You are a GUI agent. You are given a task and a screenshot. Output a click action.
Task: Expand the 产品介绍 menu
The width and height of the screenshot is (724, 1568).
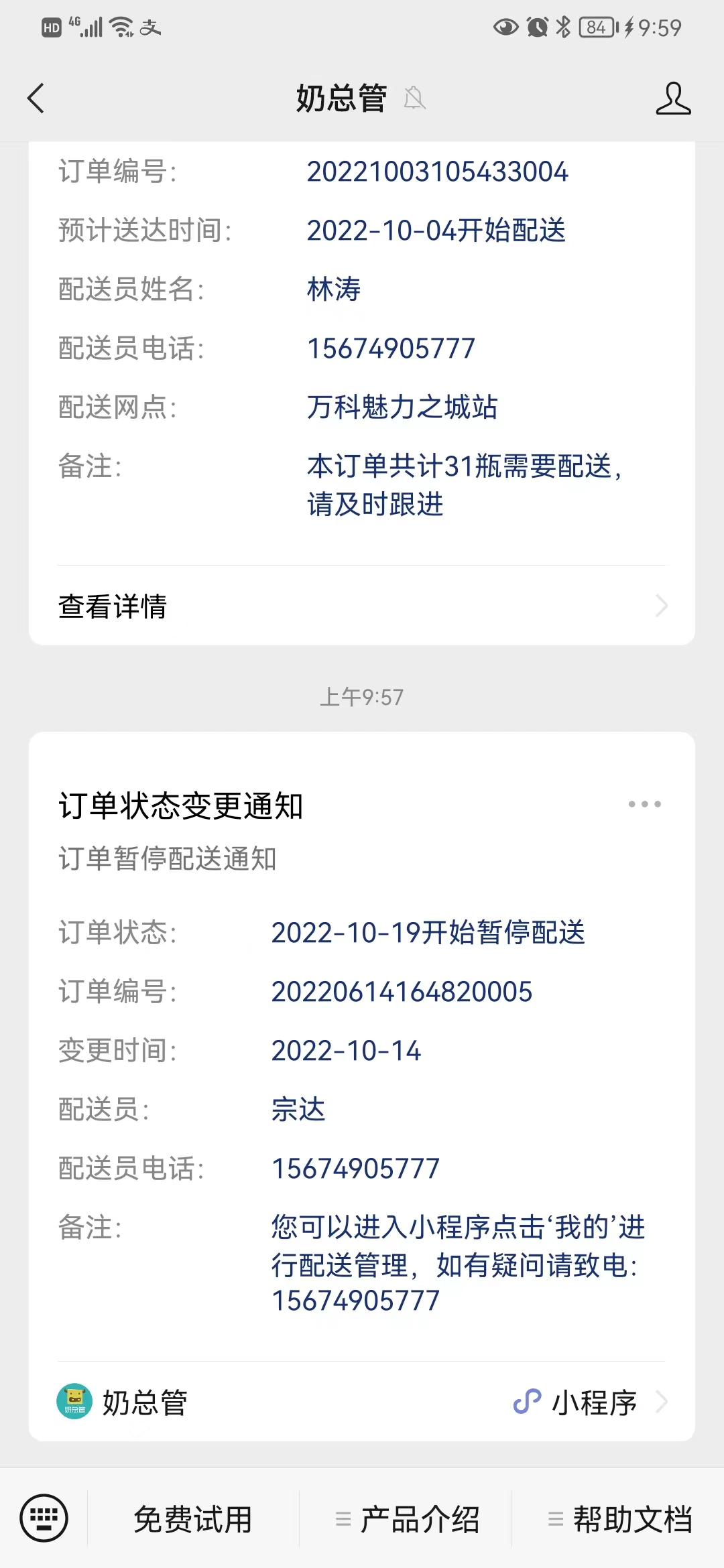(x=408, y=1519)
